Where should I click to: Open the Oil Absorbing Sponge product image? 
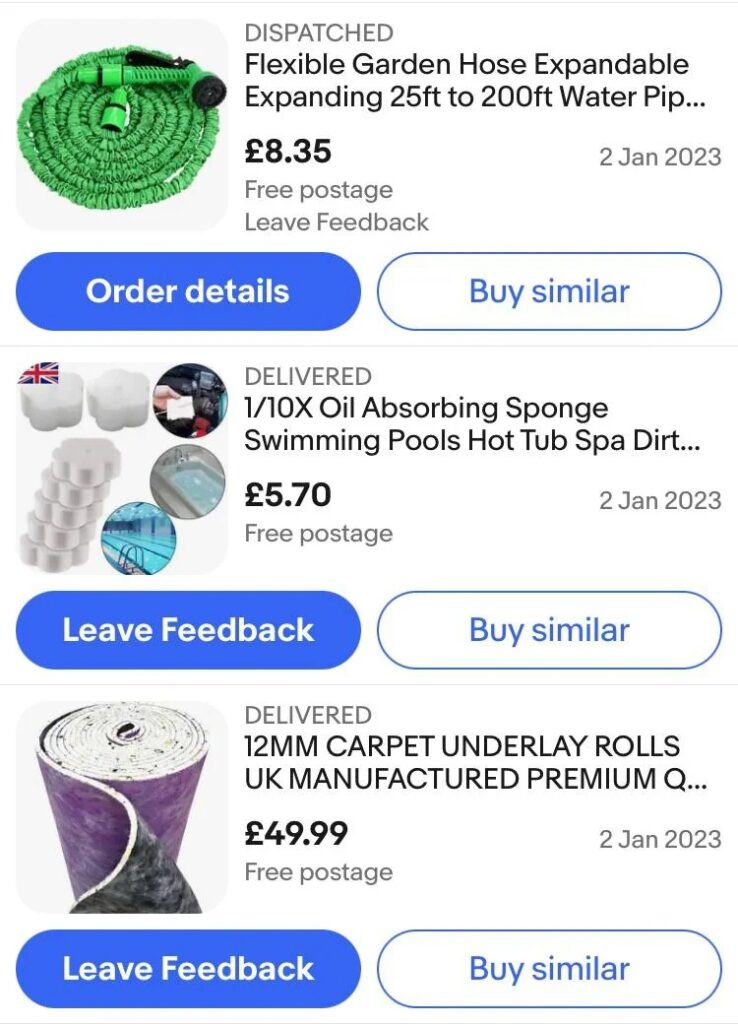(x=122, y=468)
